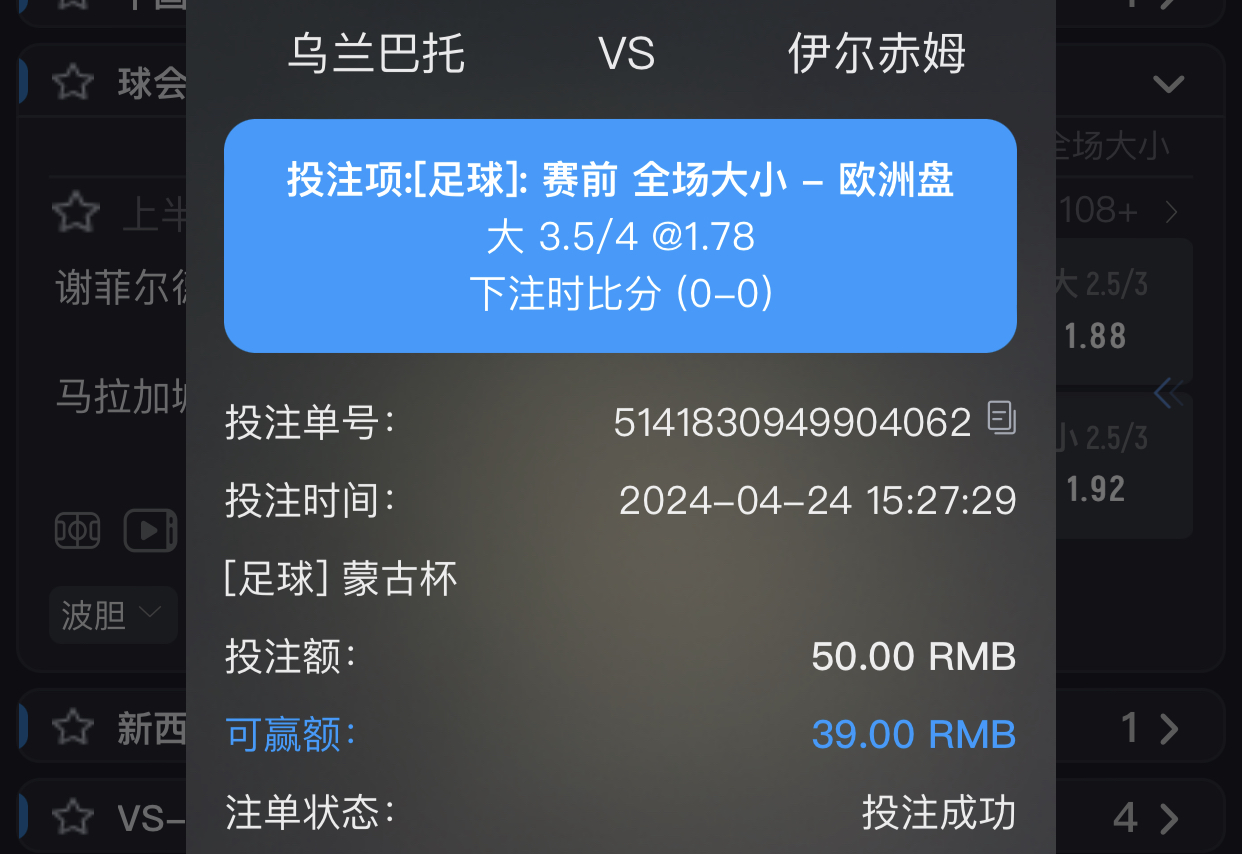Open the 108+ more markets arrow
The width and height of the screenshot is (1242, 854).
point(1170,211)
